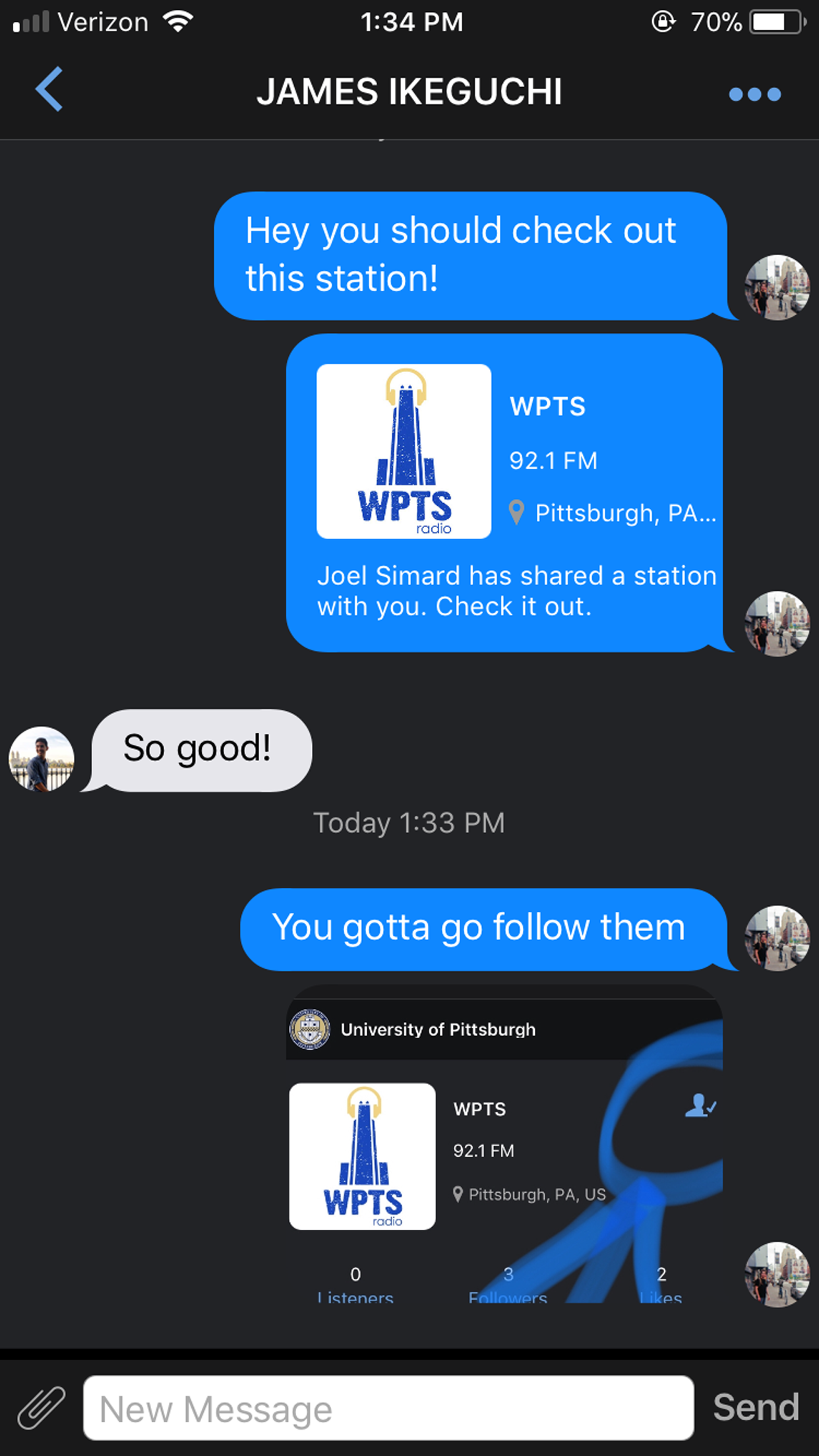The height and width of the screenshot is (1456, 819).
Task: Go back from James Ikeguchi chat
Action: pyautogui.click(x=49, y=90)
